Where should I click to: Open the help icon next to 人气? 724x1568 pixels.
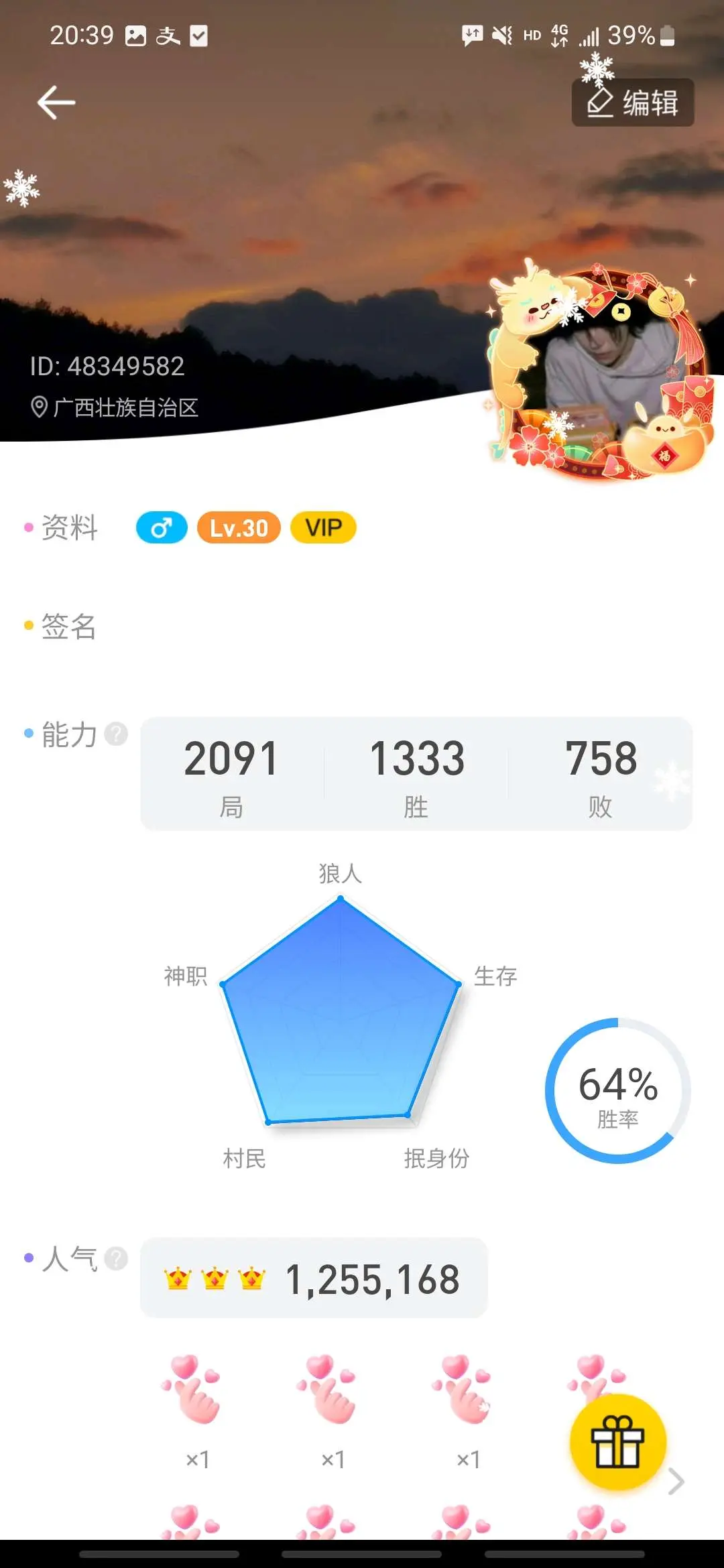pos(116,1258)
